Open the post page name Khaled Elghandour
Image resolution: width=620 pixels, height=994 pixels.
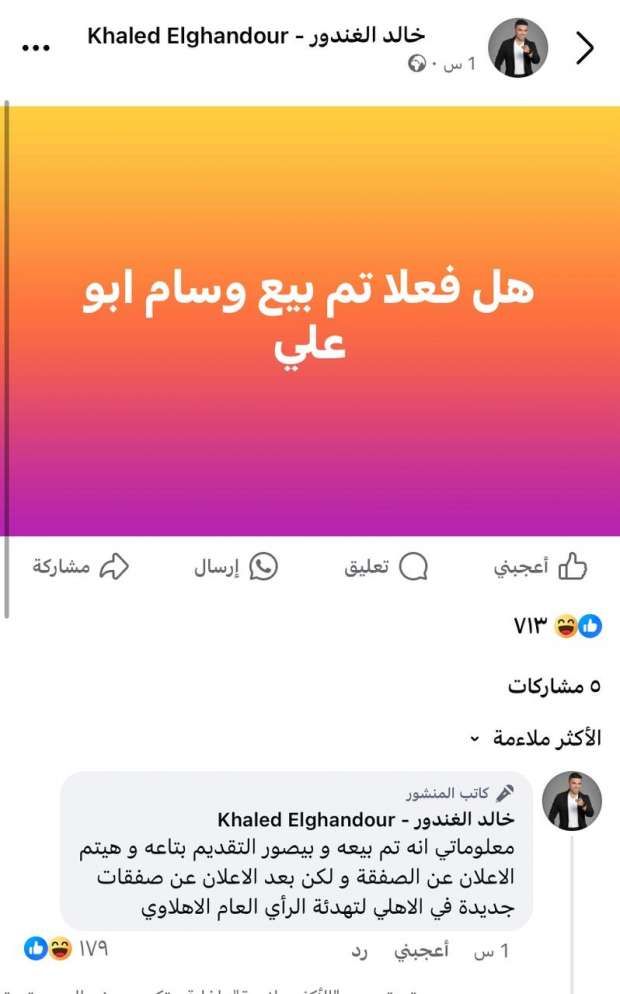point(256,36)
